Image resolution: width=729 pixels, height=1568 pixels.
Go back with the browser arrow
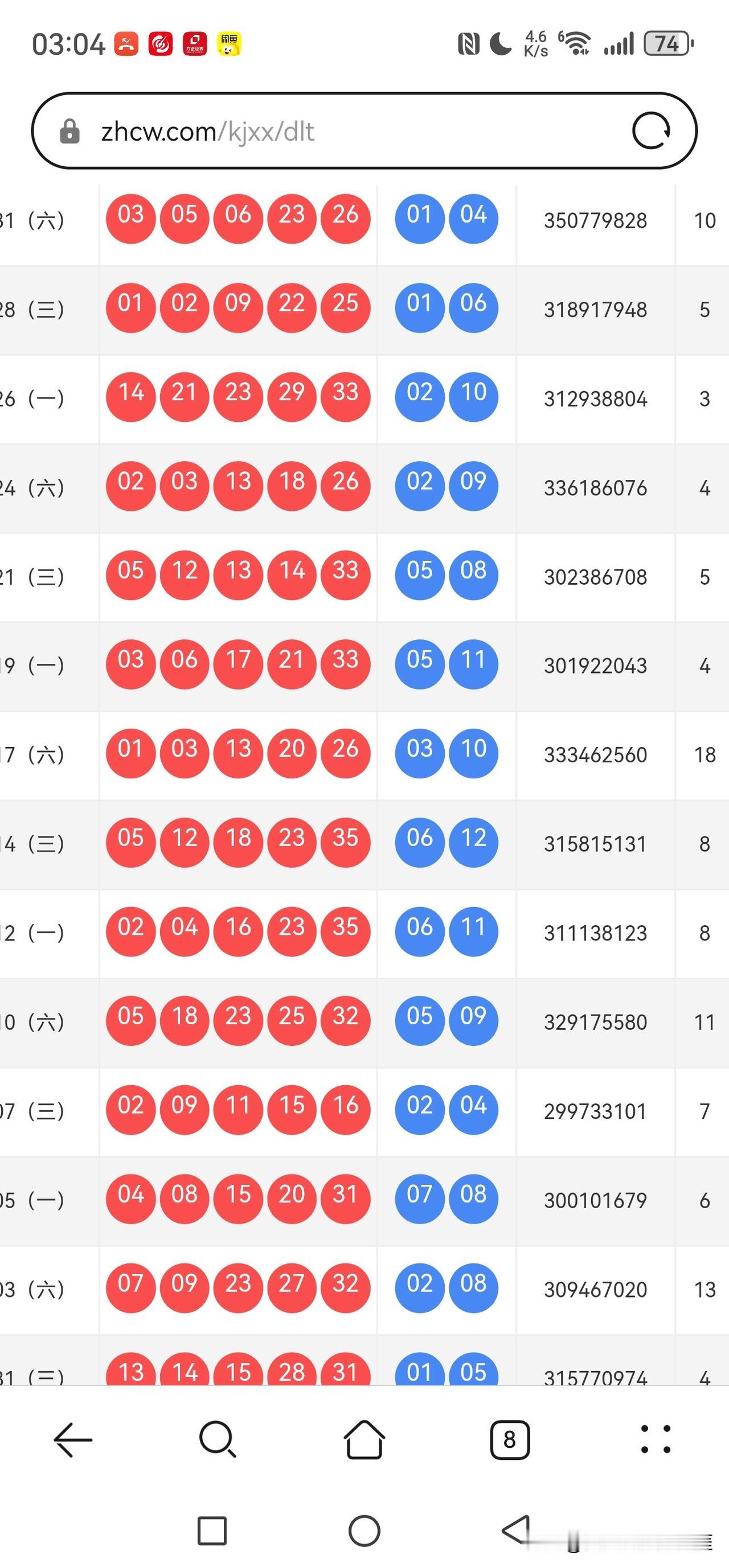point(73,1439)
